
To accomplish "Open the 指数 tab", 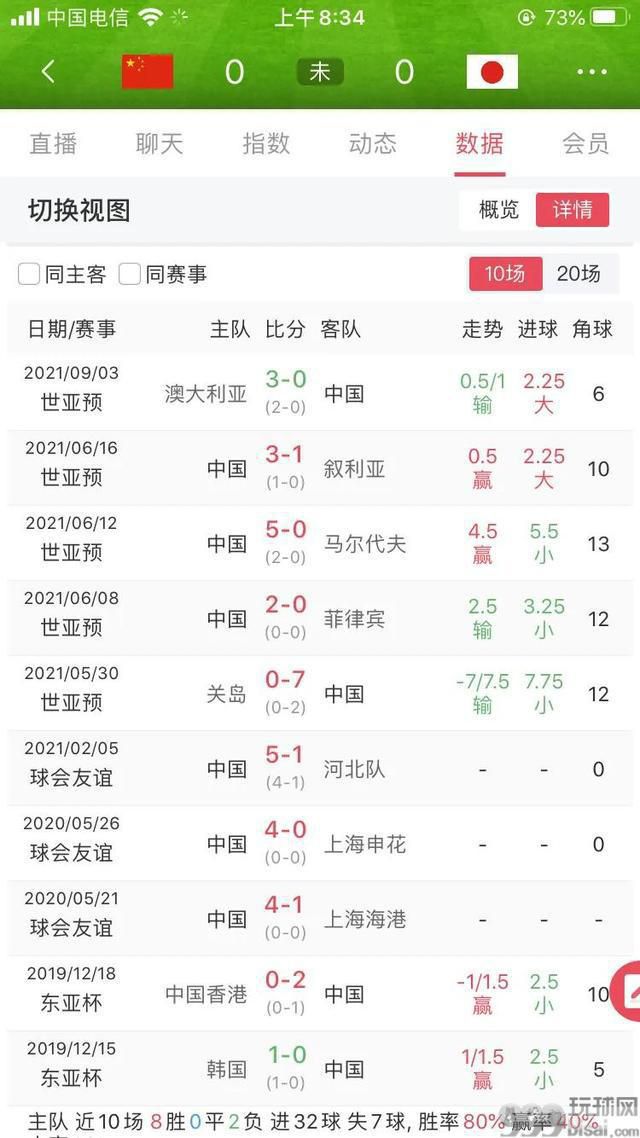I will click(x=266, y=144).
